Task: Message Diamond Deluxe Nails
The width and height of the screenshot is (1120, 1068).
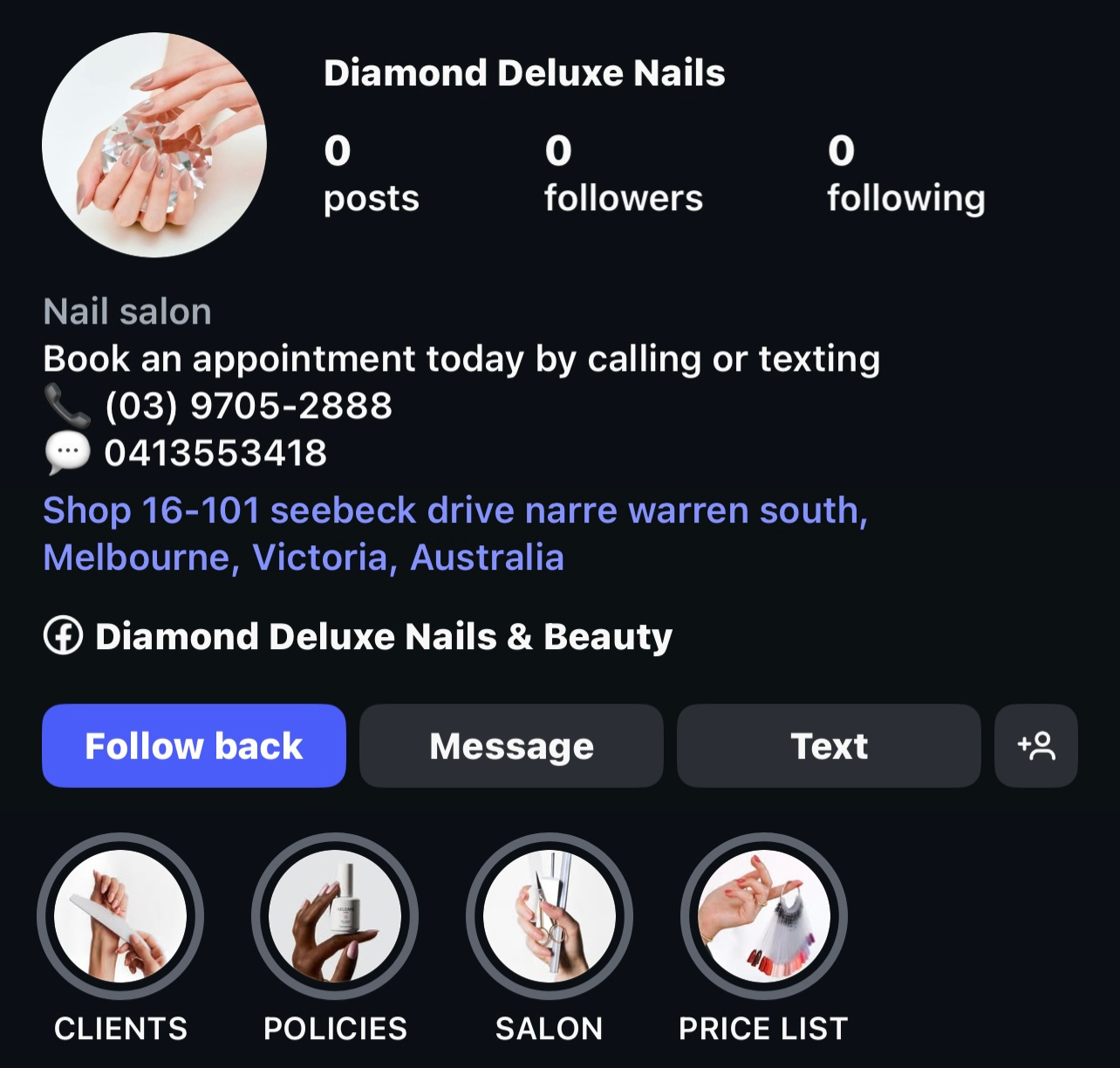Action: (511, 746)
